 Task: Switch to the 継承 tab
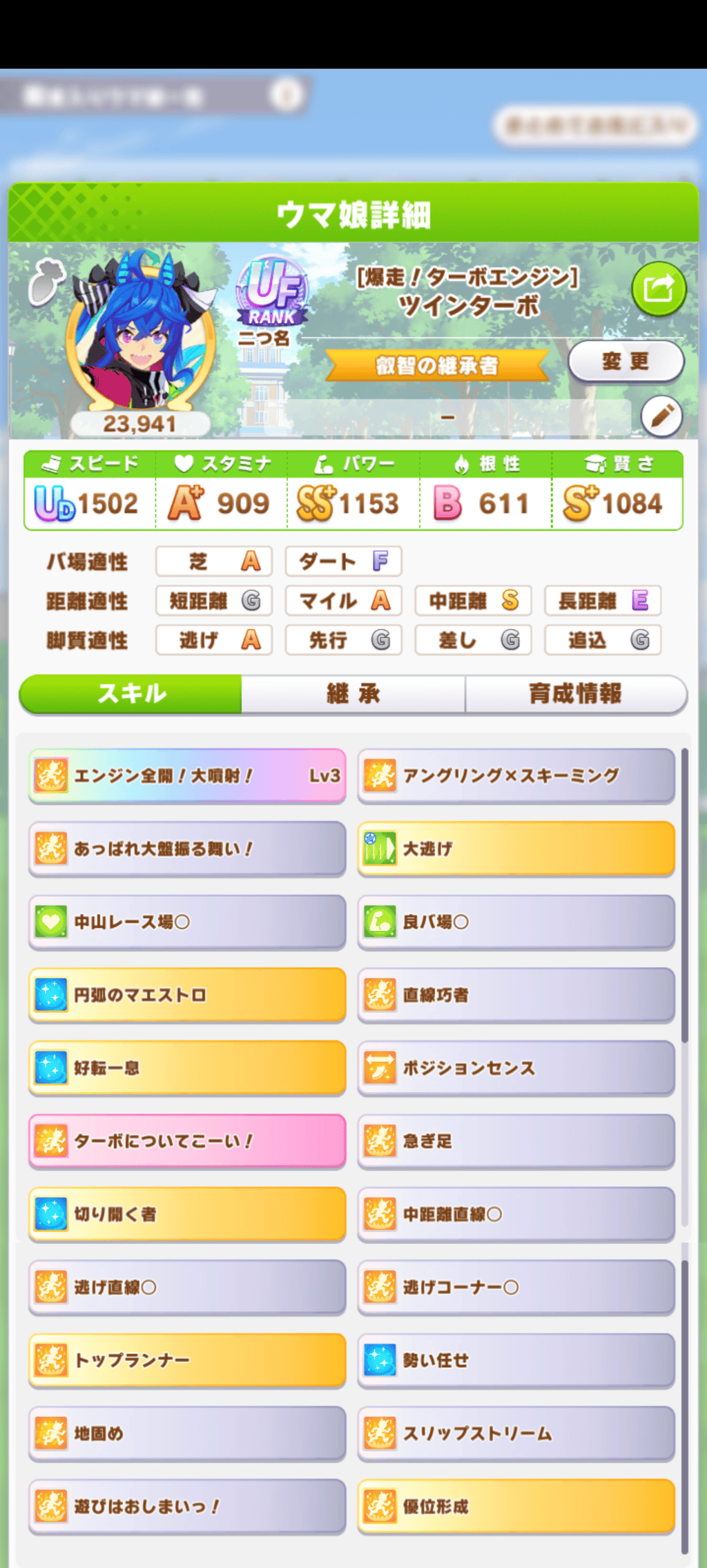353,693
